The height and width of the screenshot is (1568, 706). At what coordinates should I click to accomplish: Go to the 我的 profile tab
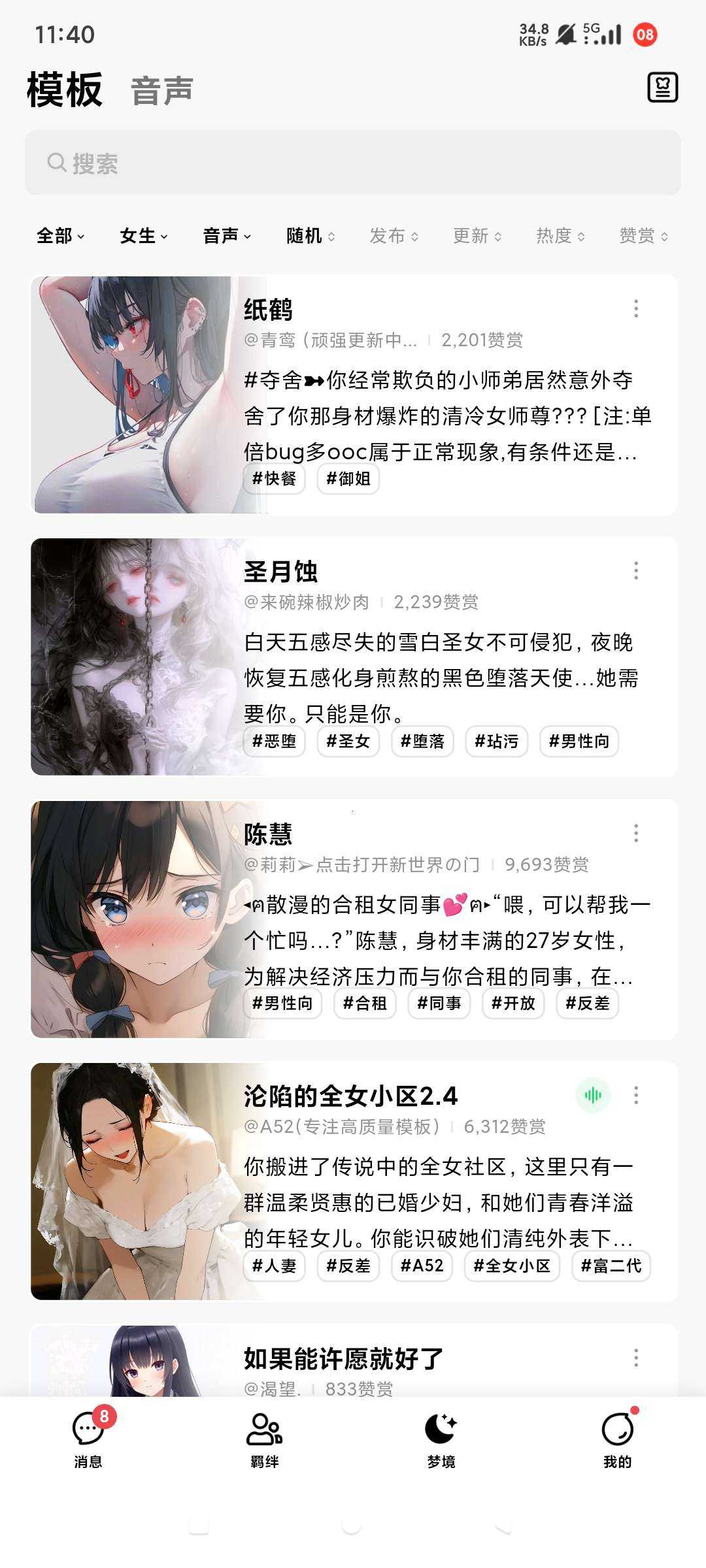[x=617, y=1438]
